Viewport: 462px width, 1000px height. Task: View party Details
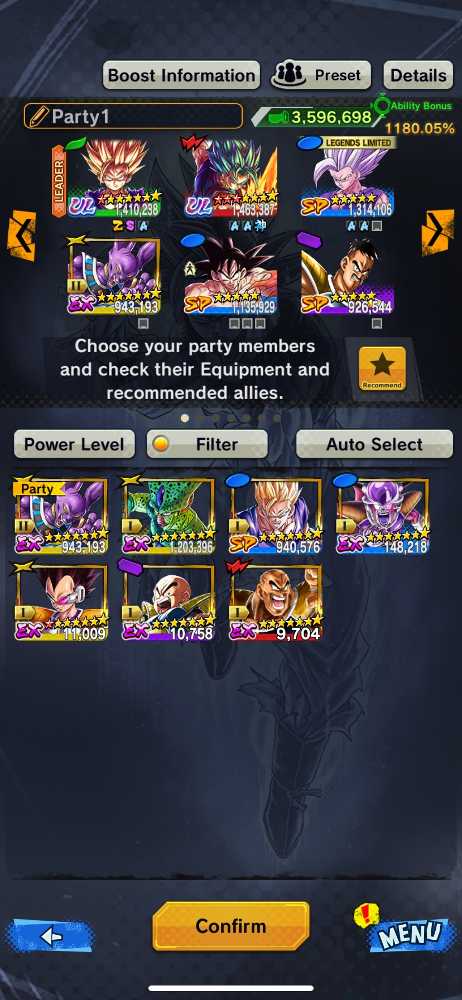(x=418, y=75)
